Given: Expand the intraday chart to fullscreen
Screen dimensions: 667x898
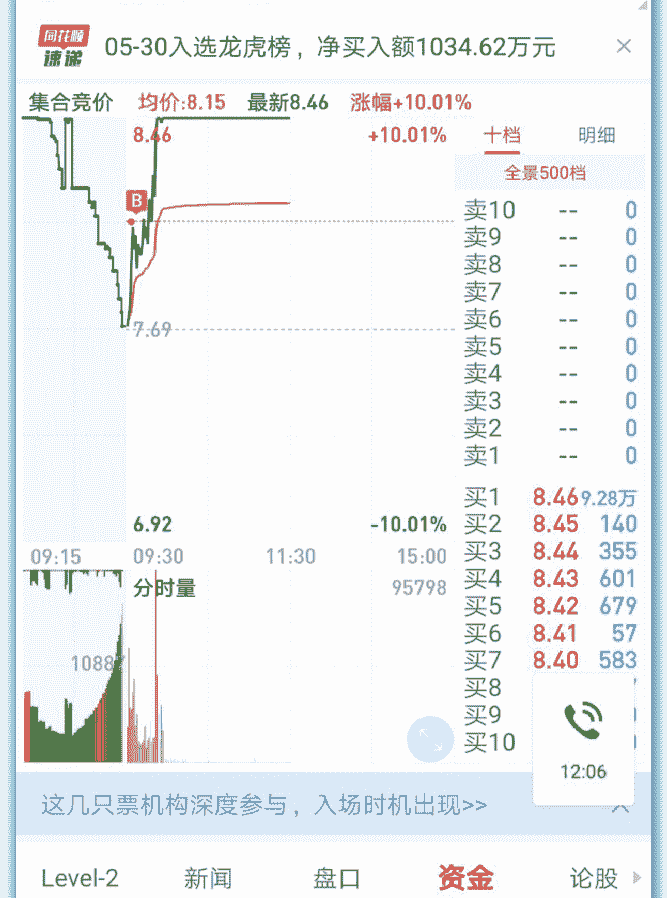Looking at the screenshot, I should pyautogui.click(x=431, y=740).
